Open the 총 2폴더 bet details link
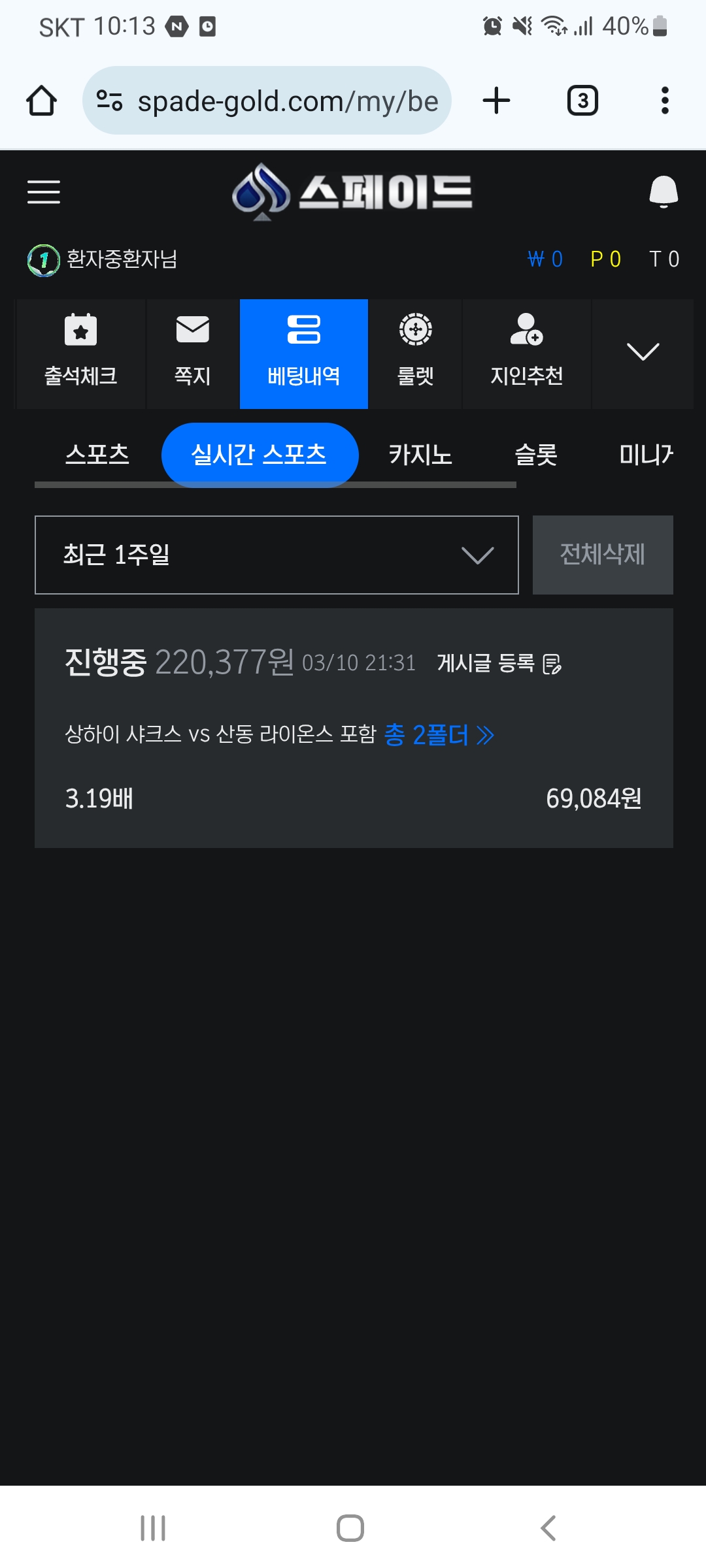 (x=439, y=735)
